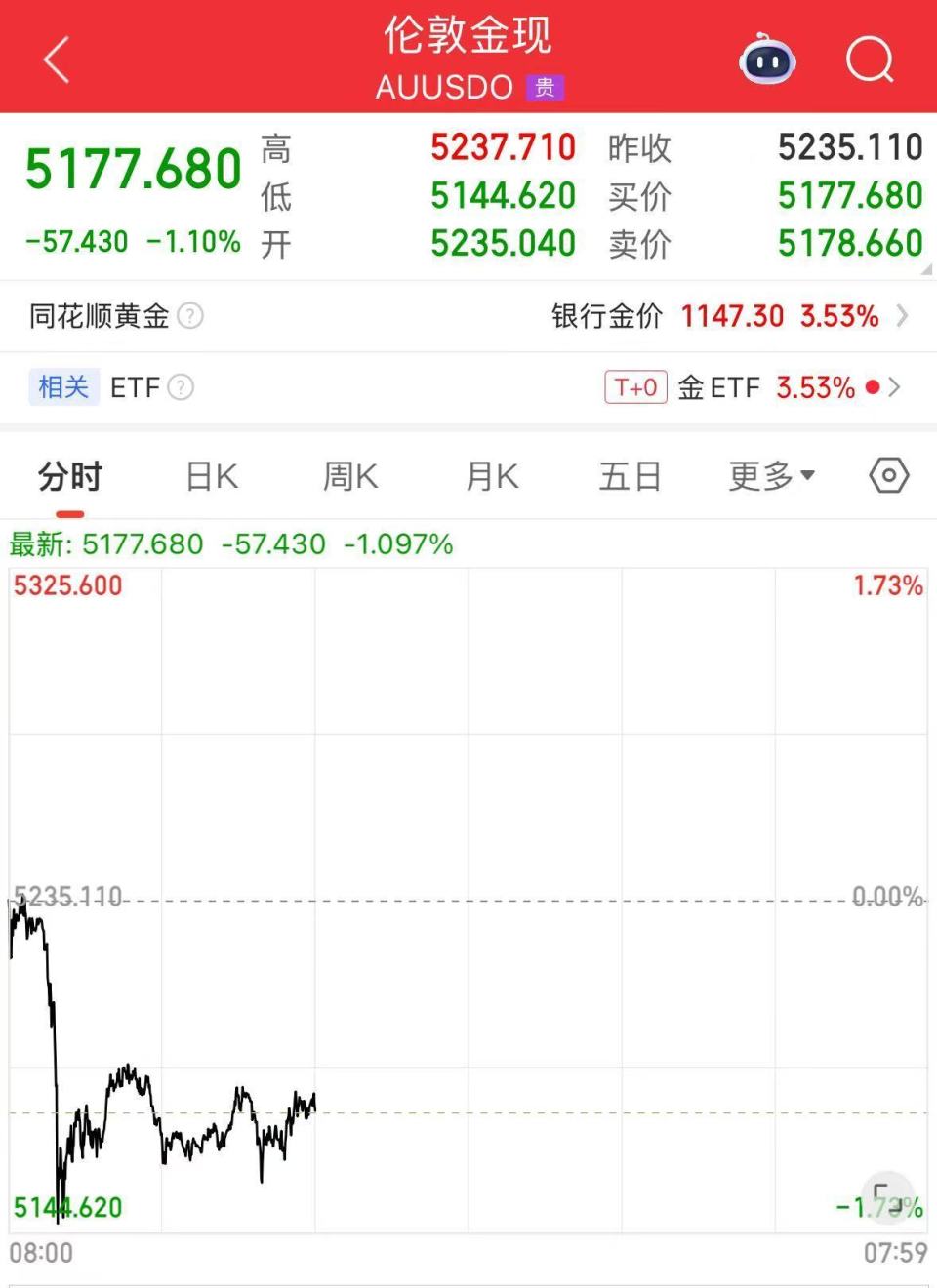Tap the 贵 badge beside AUUSDO
The width and height of the screenshot is (937, 1288).
(x=544, y=88)
